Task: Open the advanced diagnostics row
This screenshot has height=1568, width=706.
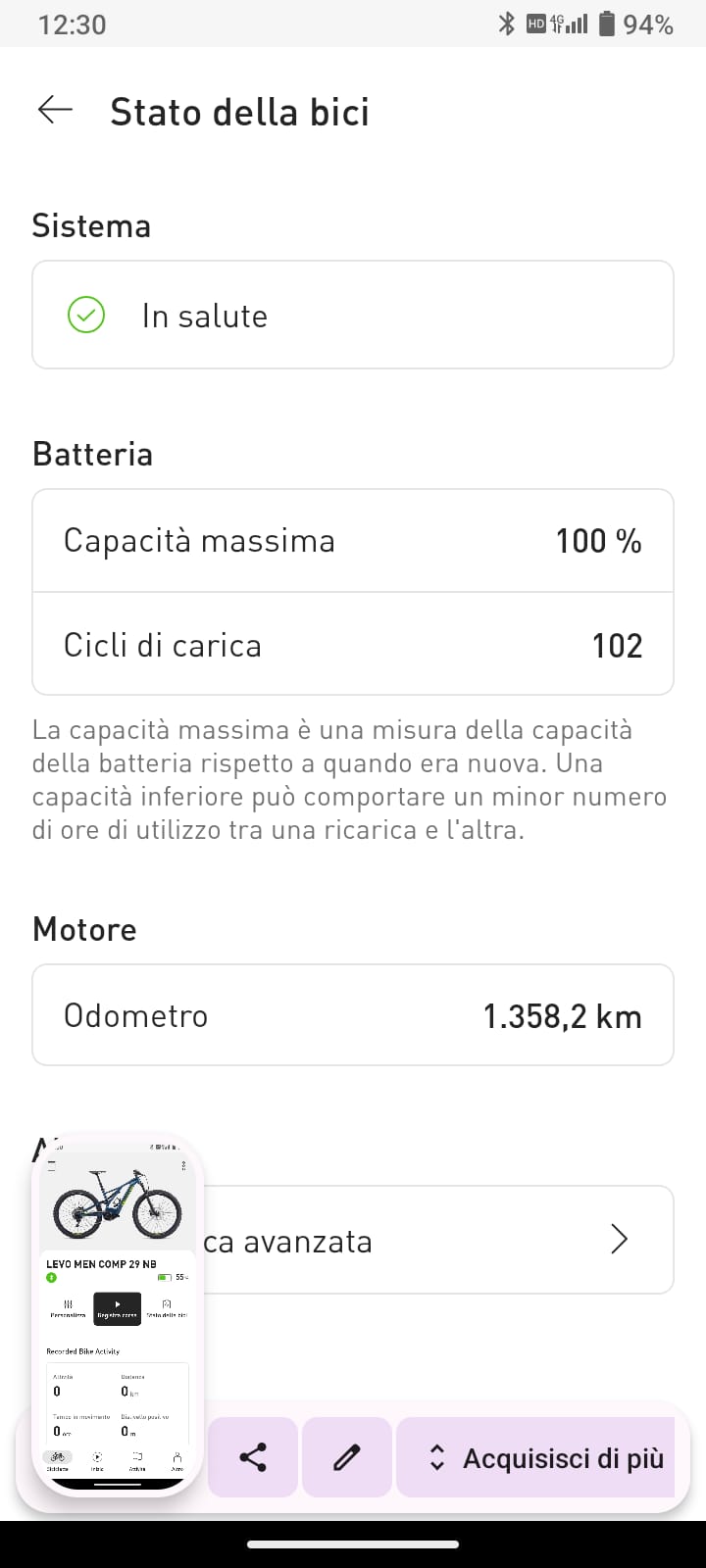Action: click(353, 1240)
